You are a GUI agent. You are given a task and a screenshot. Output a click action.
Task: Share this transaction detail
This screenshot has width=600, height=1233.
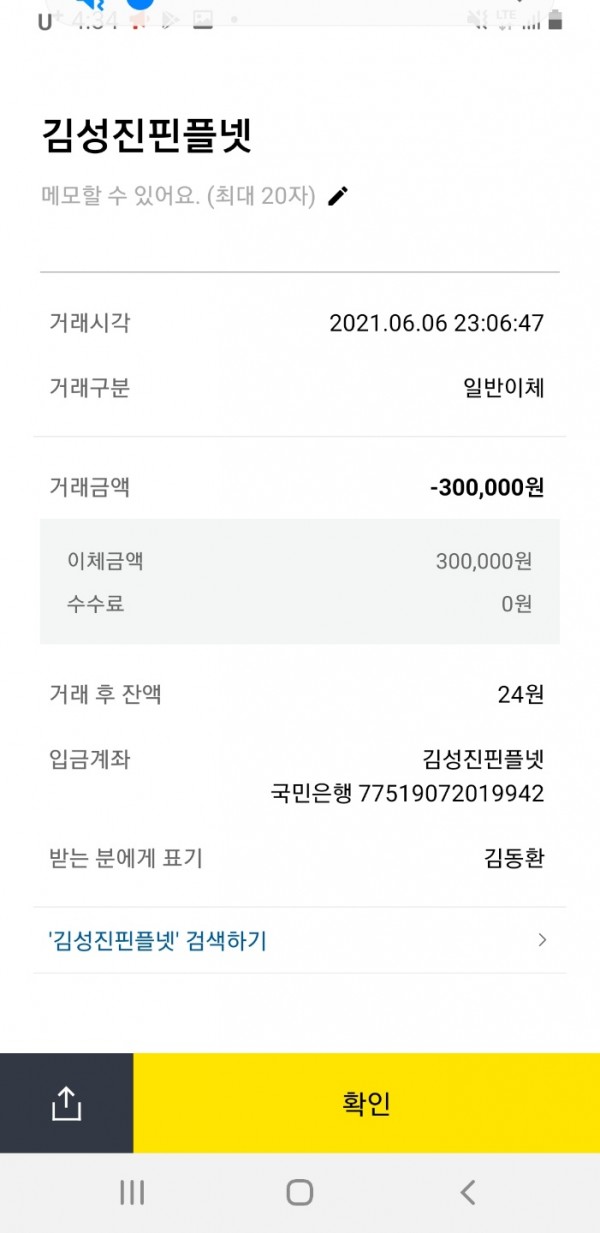pyautogui.click(x=66, y=1103)
